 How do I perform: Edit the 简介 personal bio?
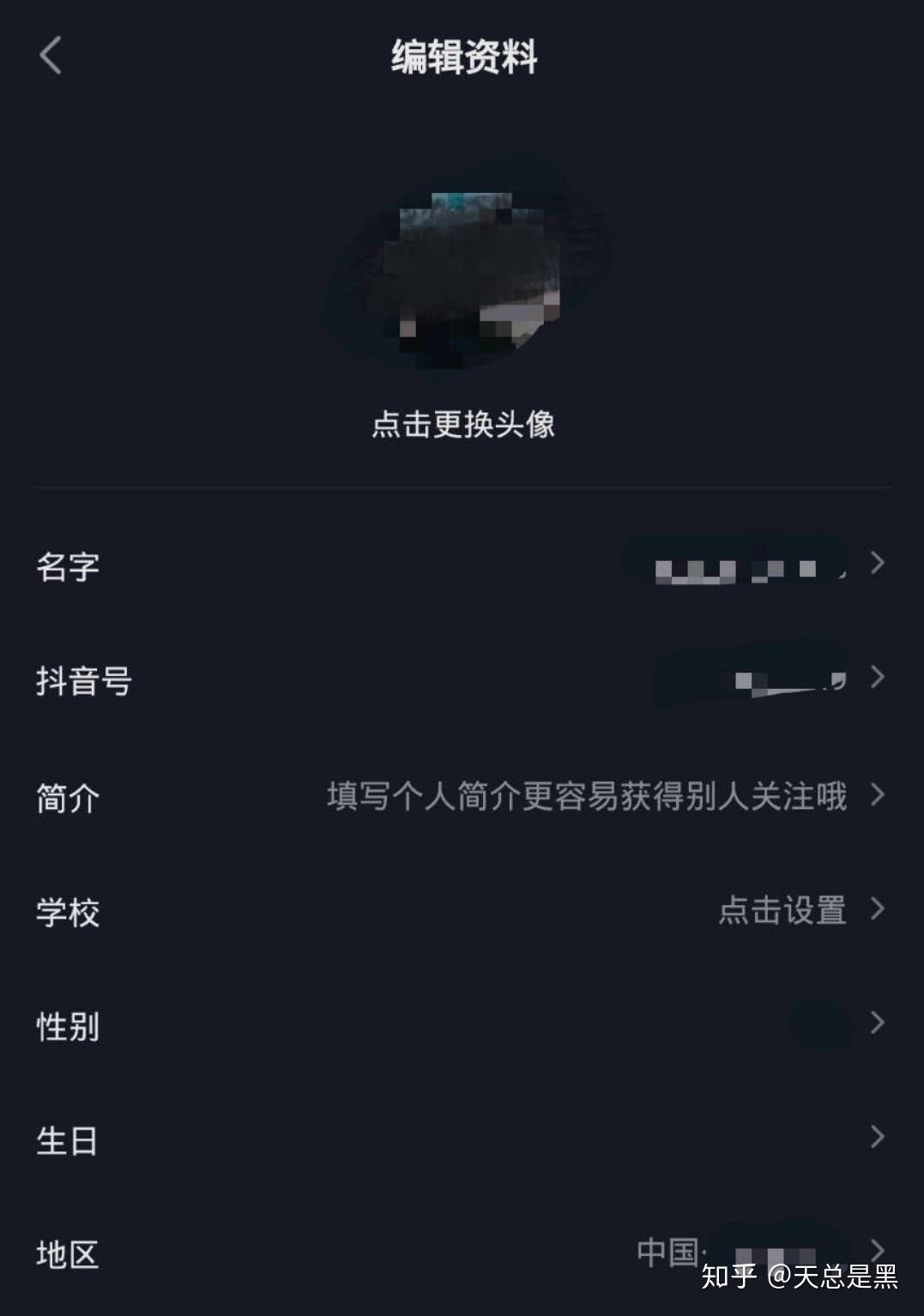click(x=462, y=797)
